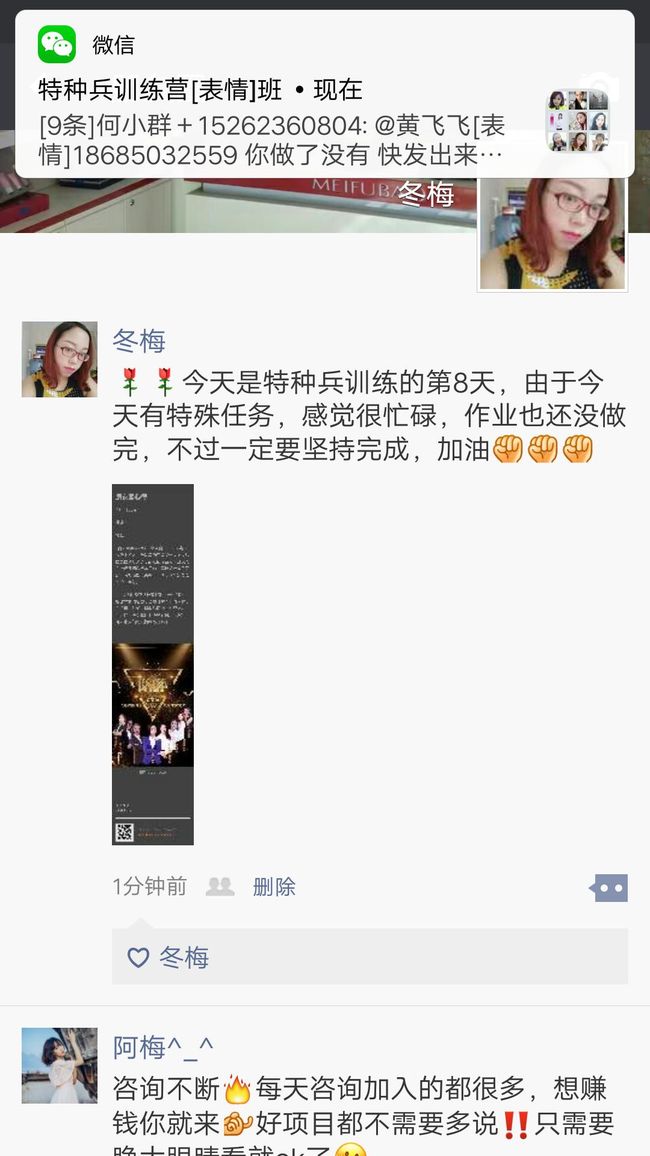Delete the post via 删除
Screen dimensions: 650x1156
(x=274, y=886)
